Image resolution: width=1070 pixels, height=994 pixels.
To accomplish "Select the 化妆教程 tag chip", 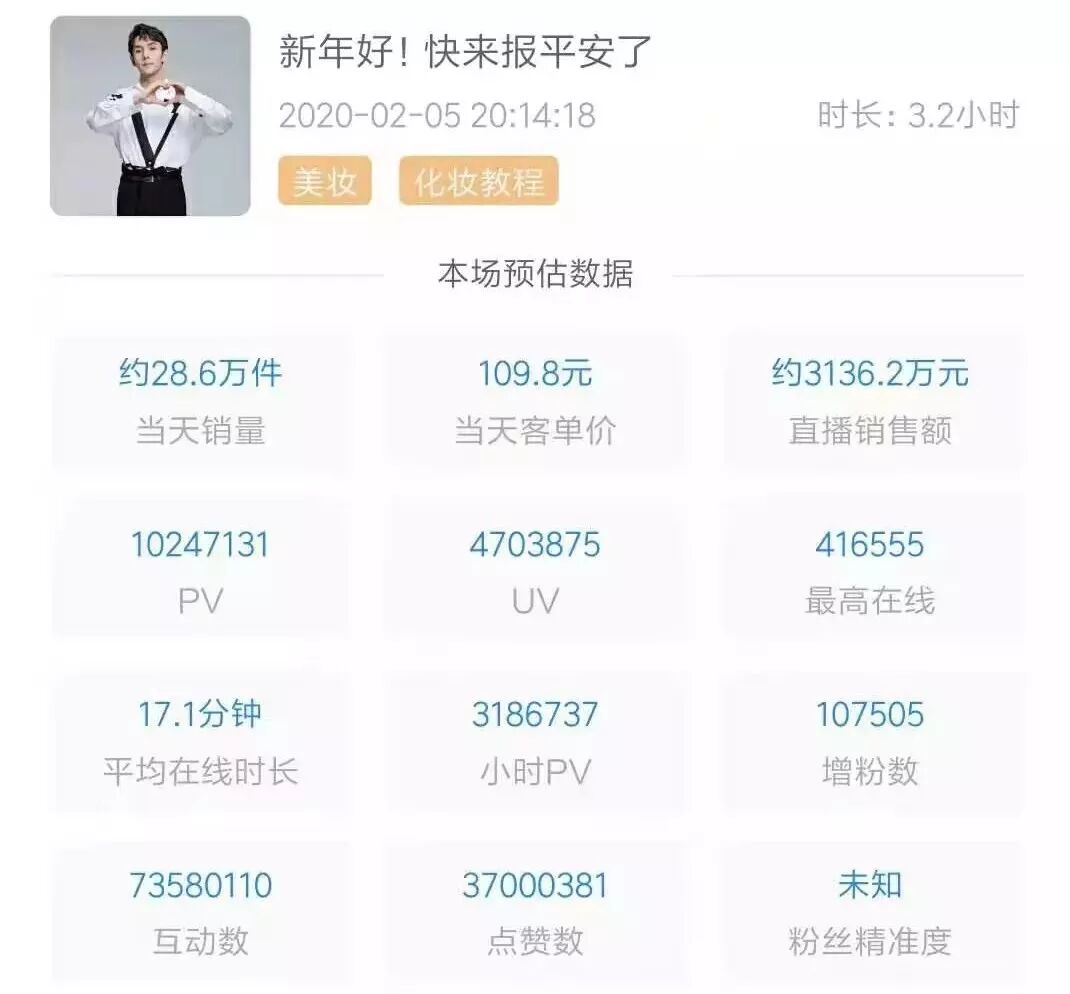I will pos(478,182).
